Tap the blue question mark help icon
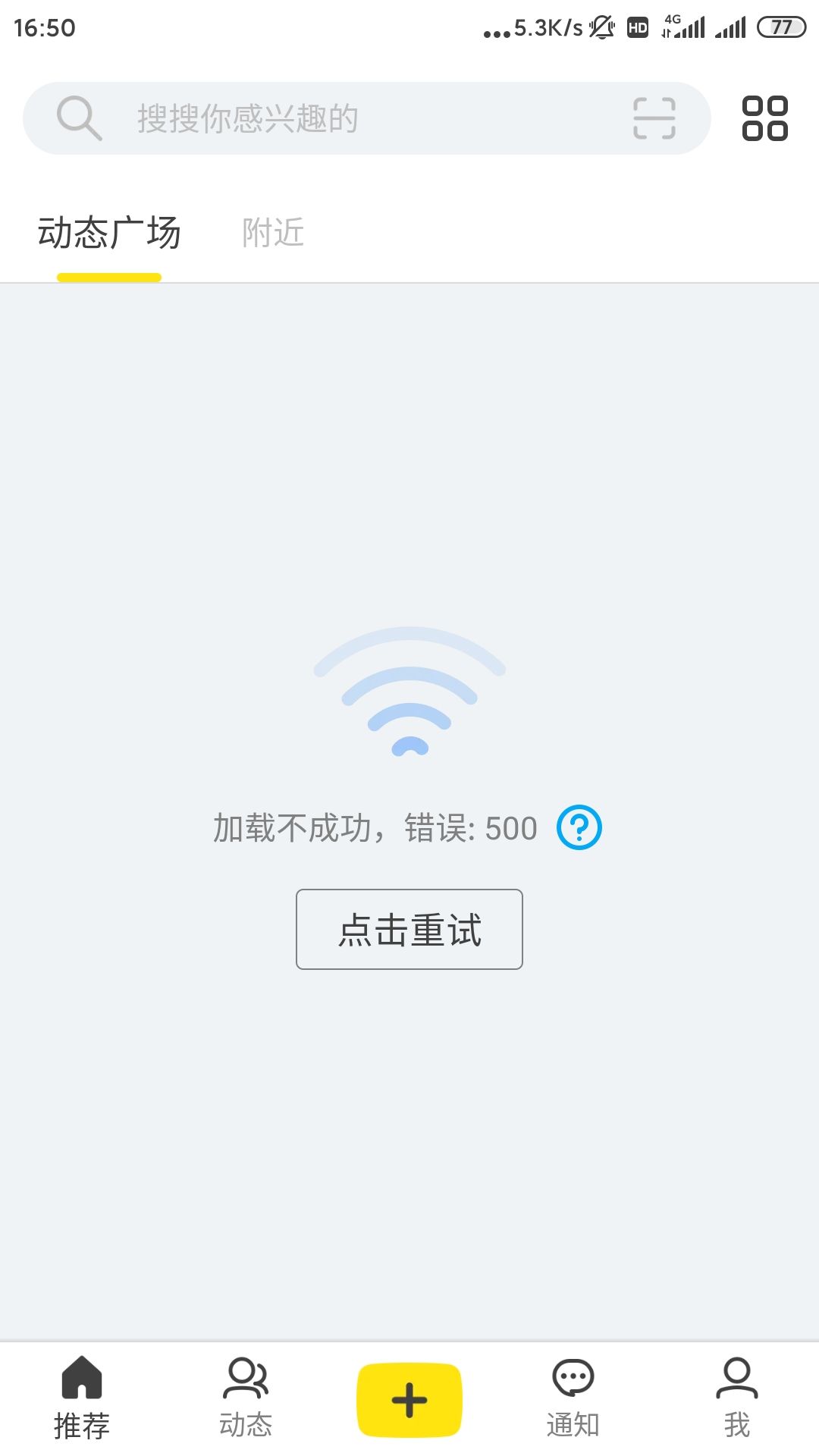This screenshot has height=1456, width=819. 579,827
